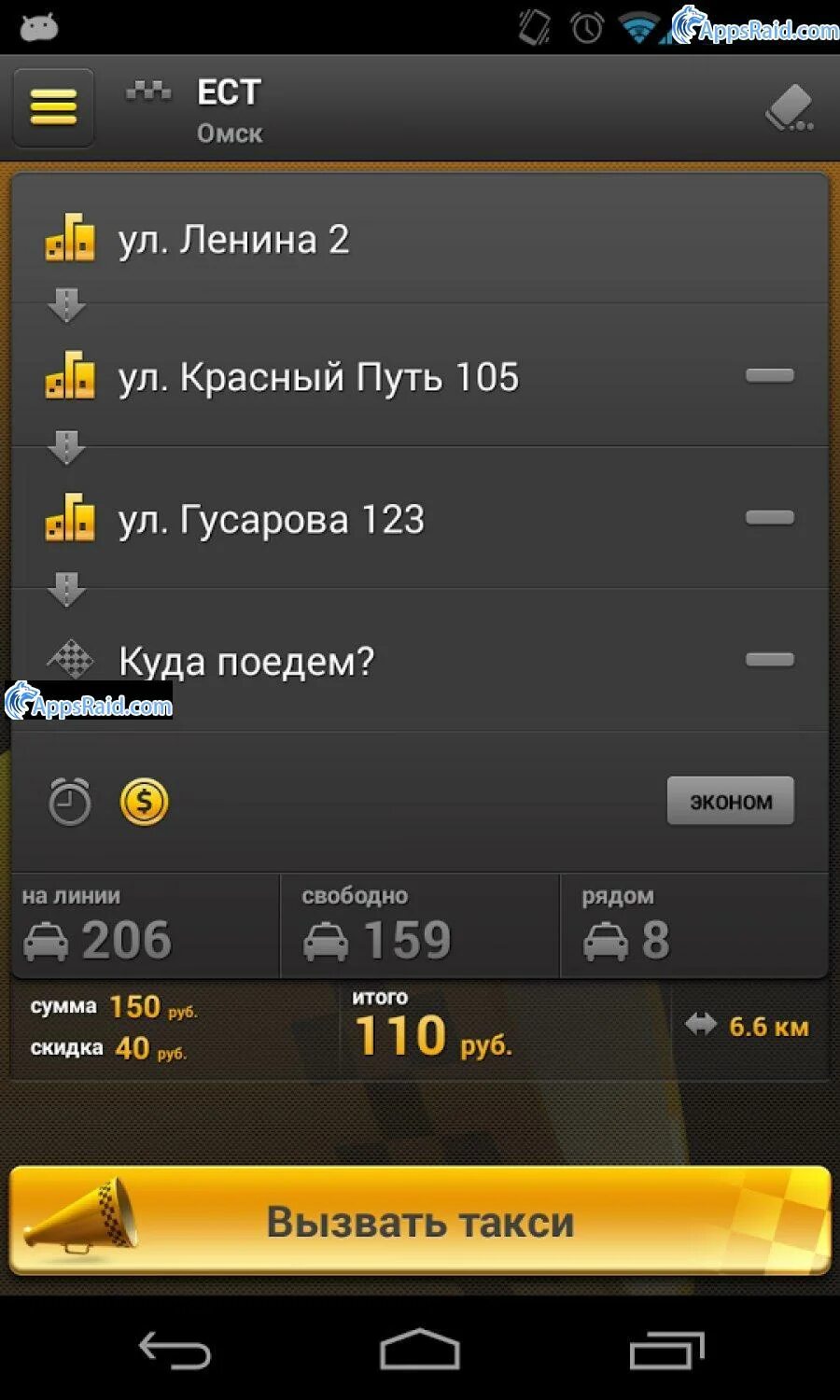Change the эконом tariff
The width and height of the screenshot is (840, 1400).
click(730, 801)
